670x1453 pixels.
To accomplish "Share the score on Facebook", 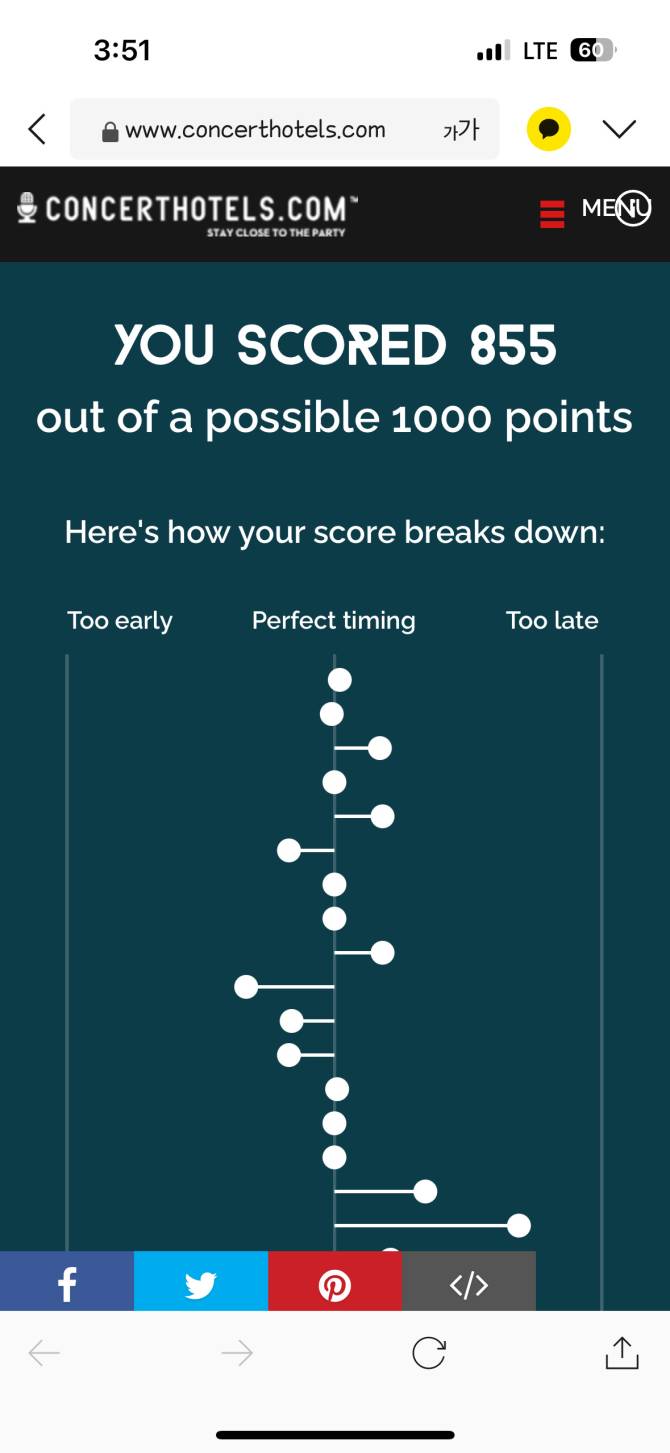I will click(67, 1281).
